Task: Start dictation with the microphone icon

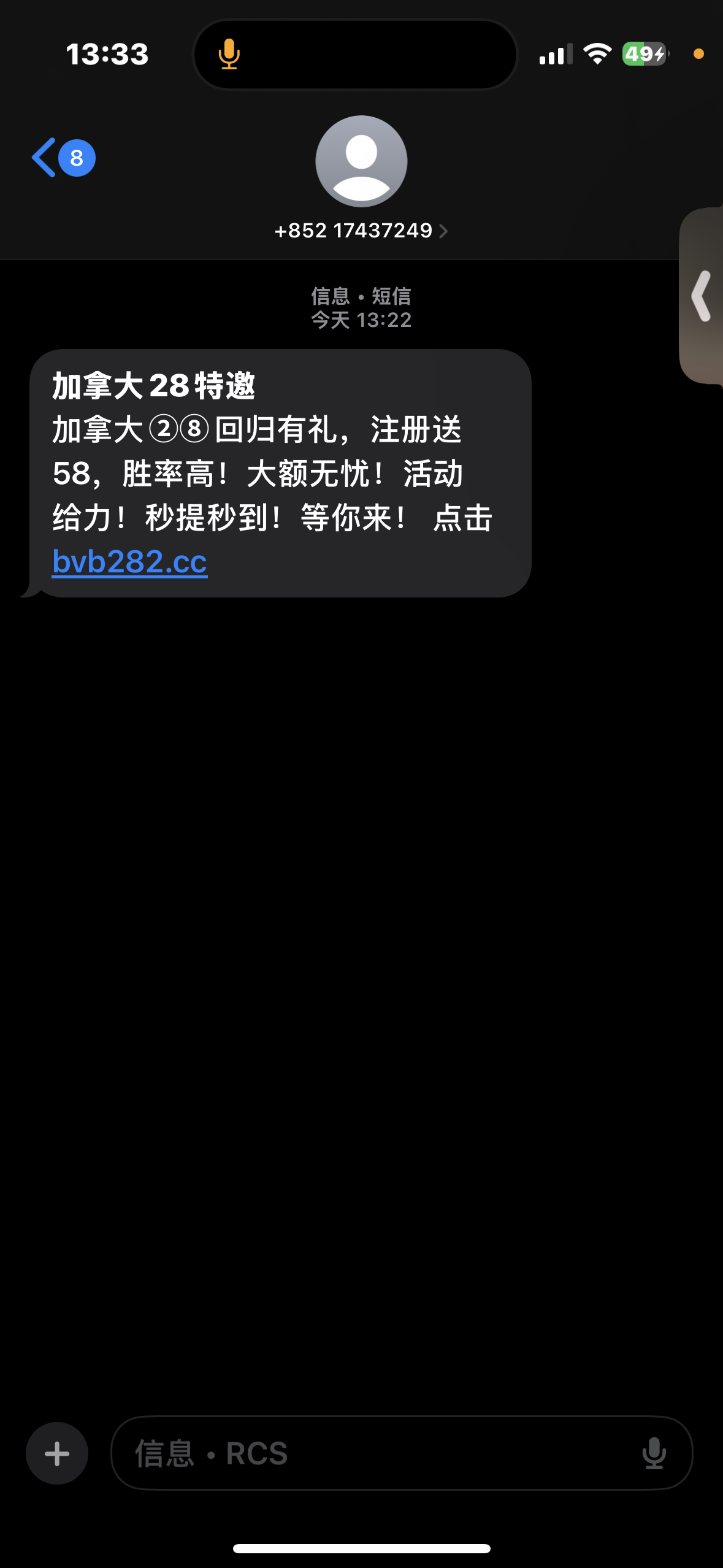Action: point(654,1453)
